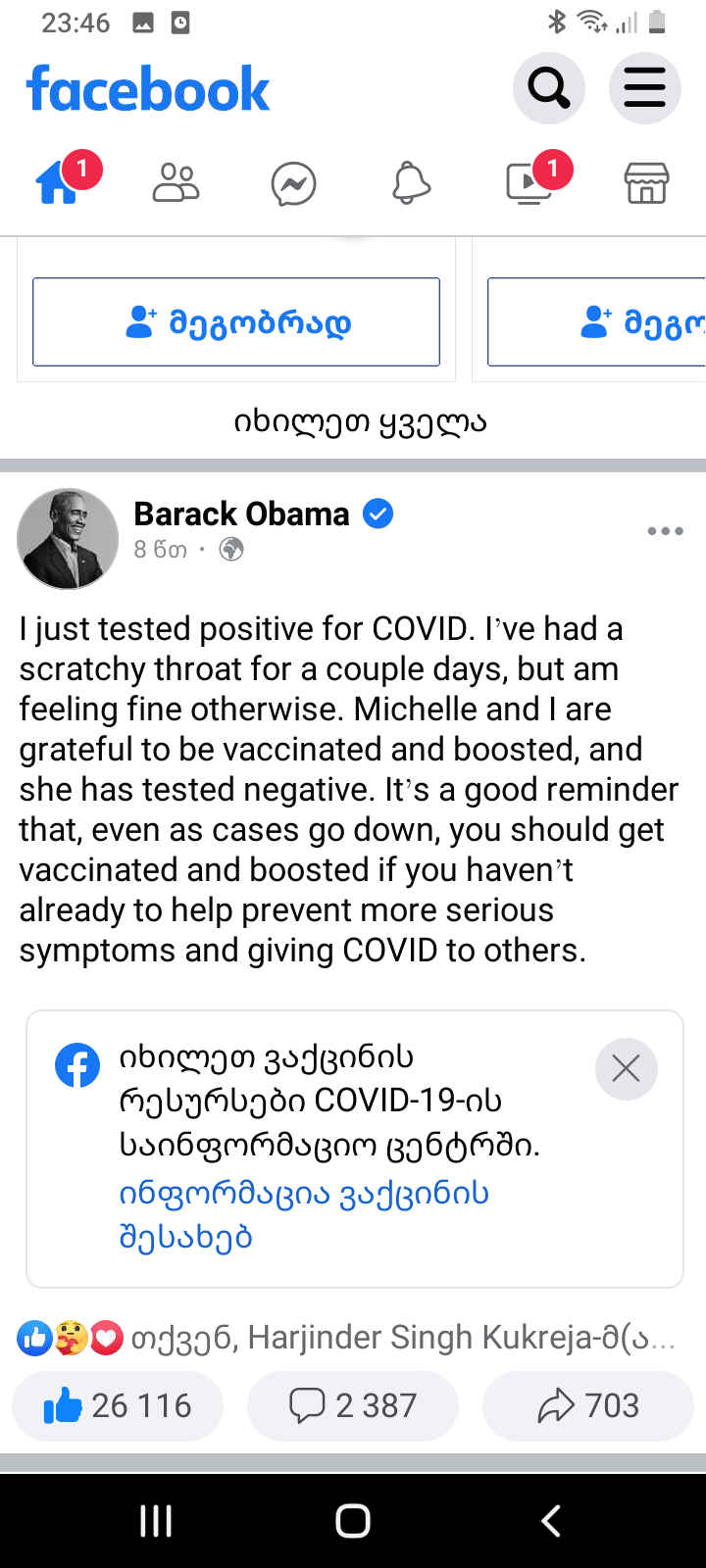
Task: Open Barack Obama's profile name link
Action: point(241,514)
